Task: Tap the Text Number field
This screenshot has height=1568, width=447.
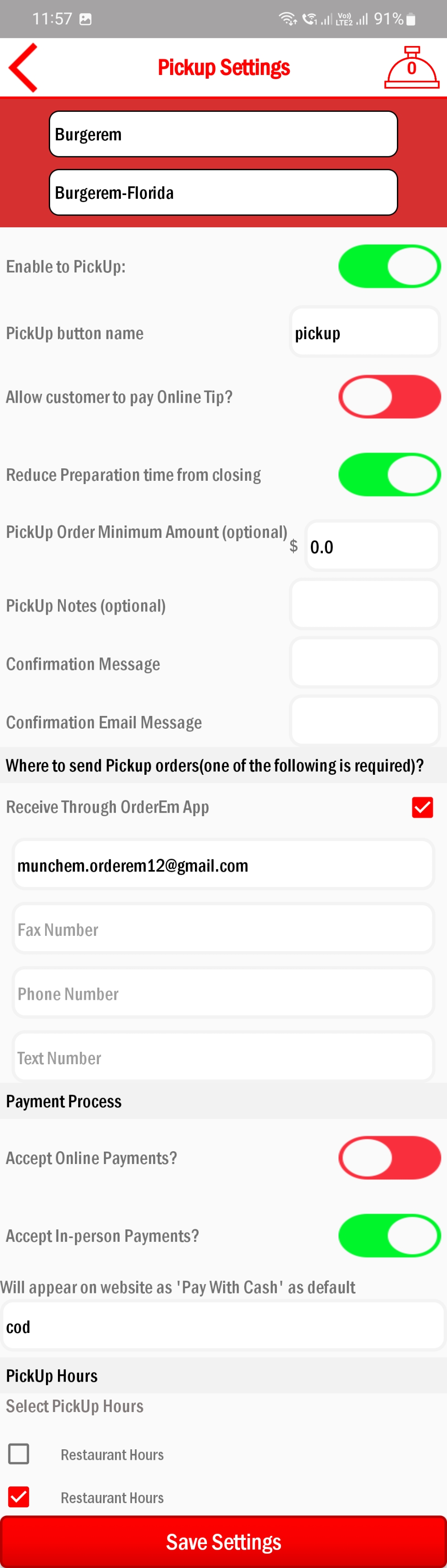Action: [223, 1057]
